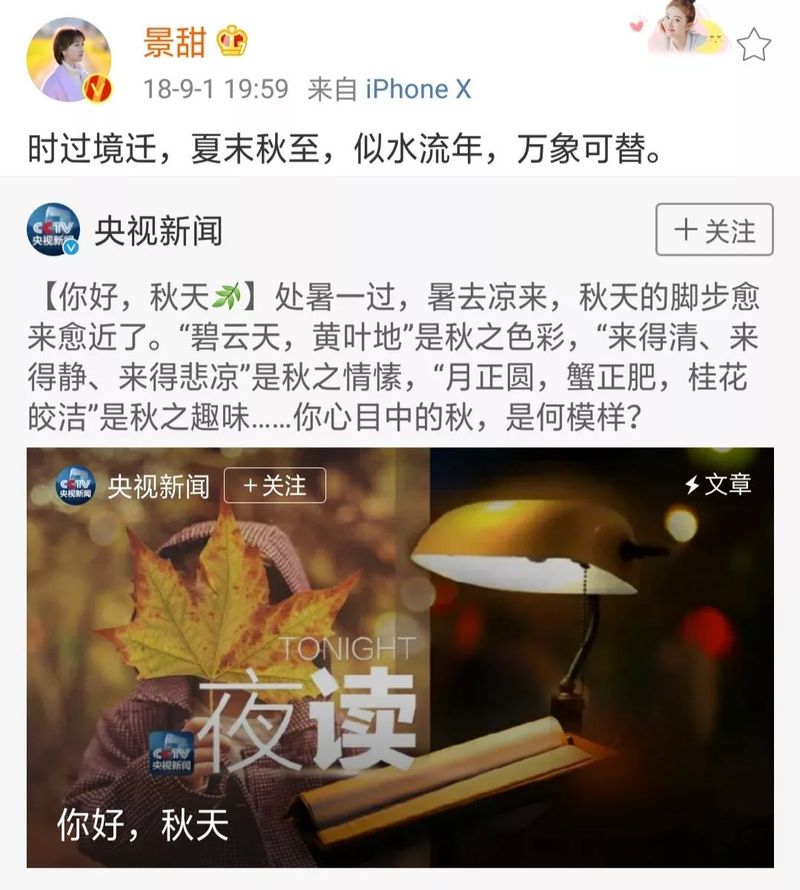Tap the +关注 button inside the article image
Viewport: 800px width, 890px height.
coord(273,486)
